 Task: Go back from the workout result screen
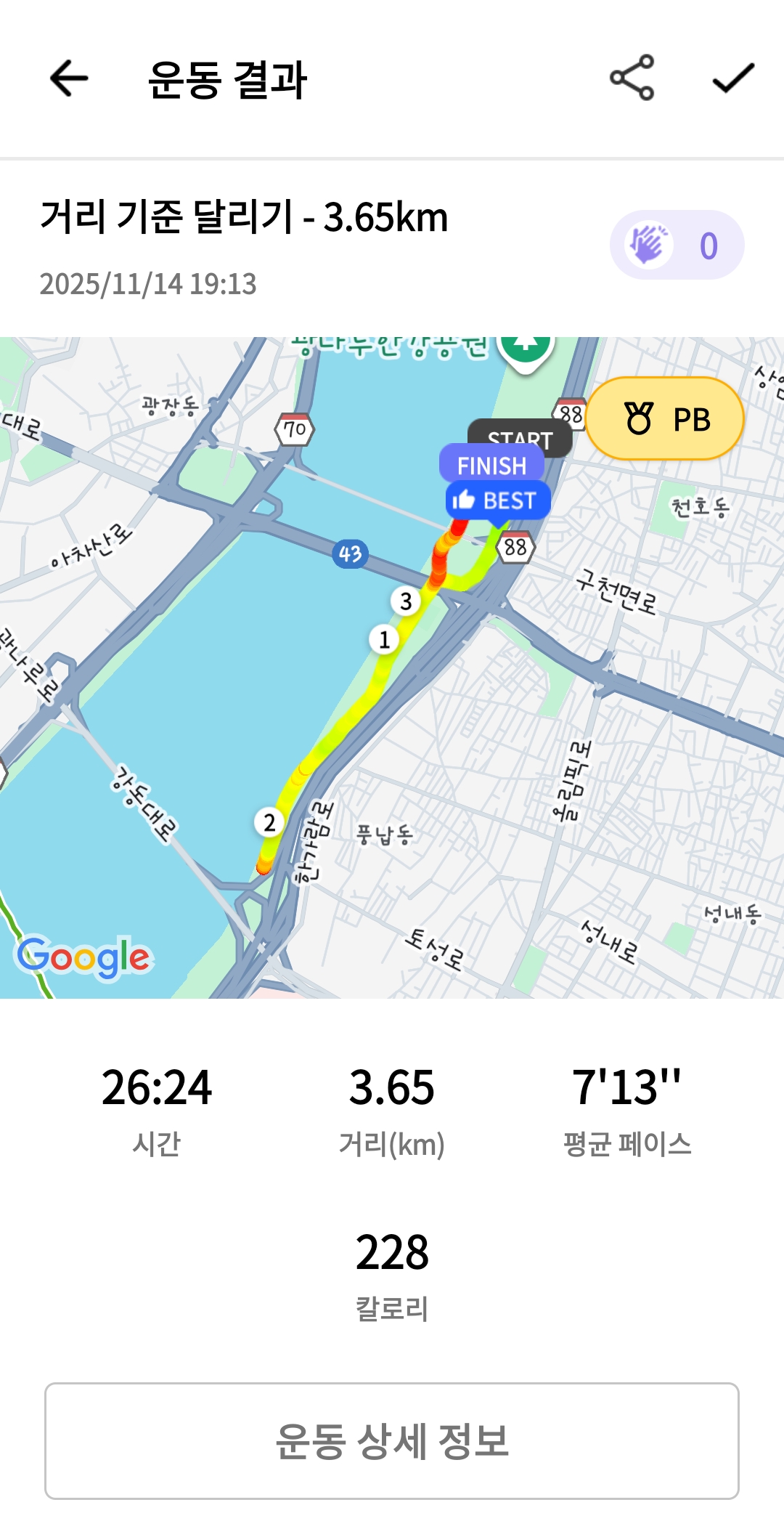(x=69, y=78)
